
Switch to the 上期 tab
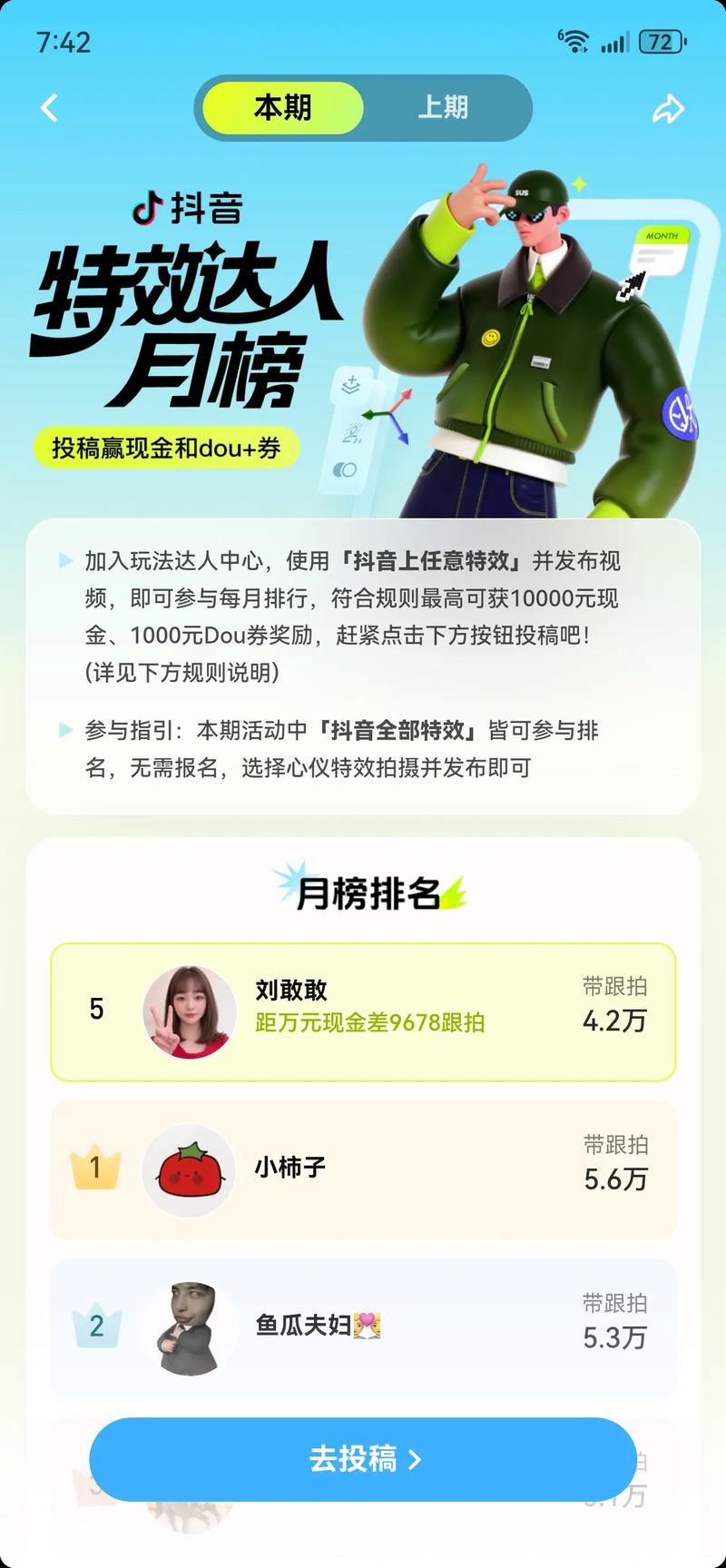[445, 107]
